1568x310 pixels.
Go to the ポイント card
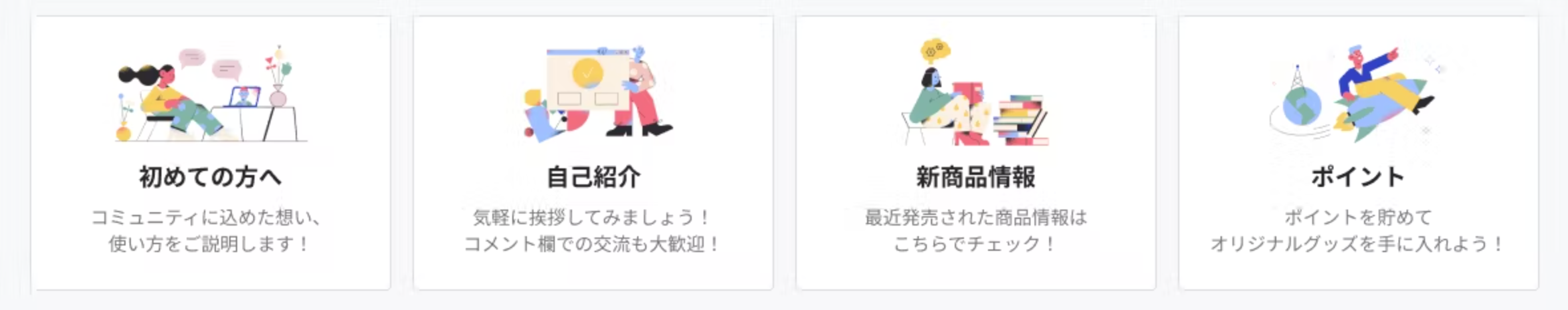click(x=1358, y=153)
